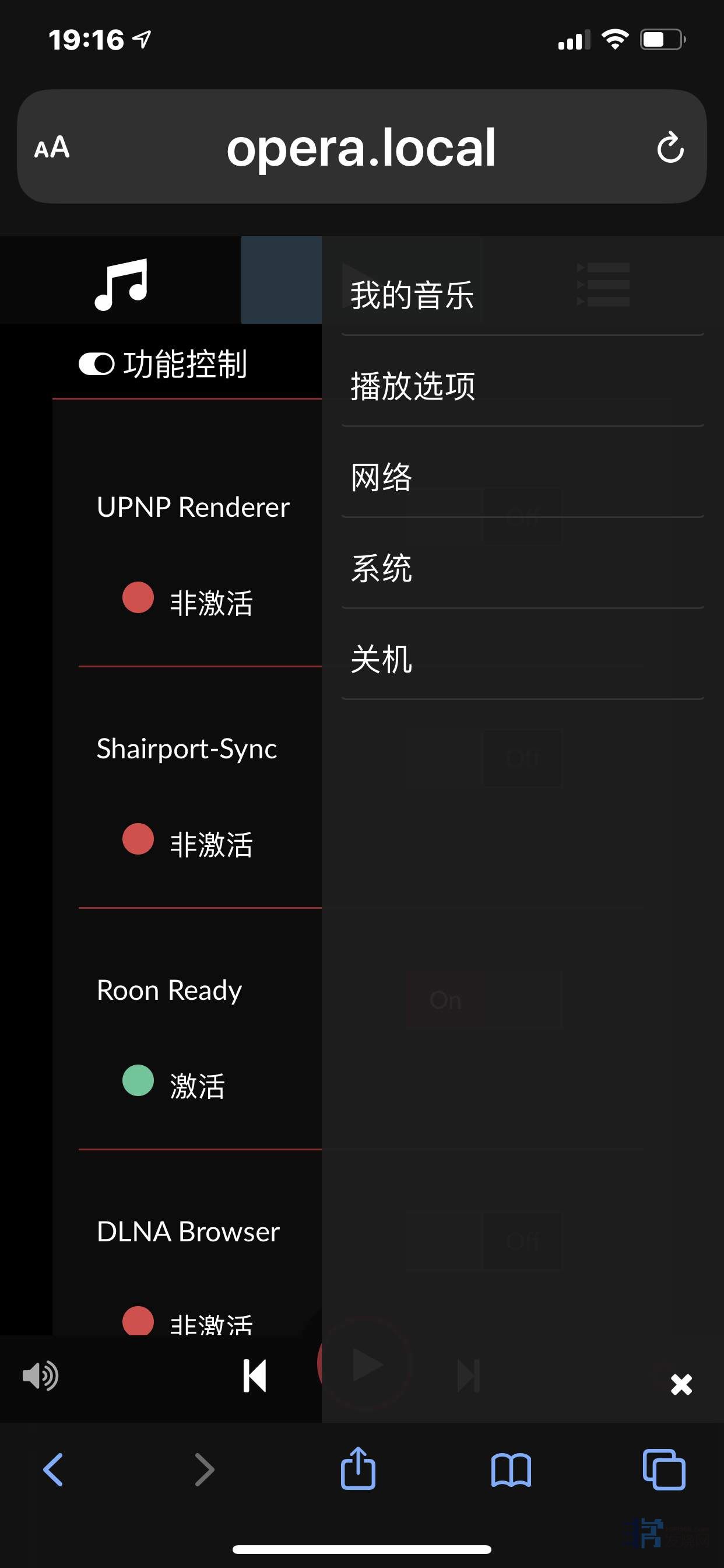Screen dimensions: 724x1568
Task: Show open Safari tabs
Action: click(664, 1469)
